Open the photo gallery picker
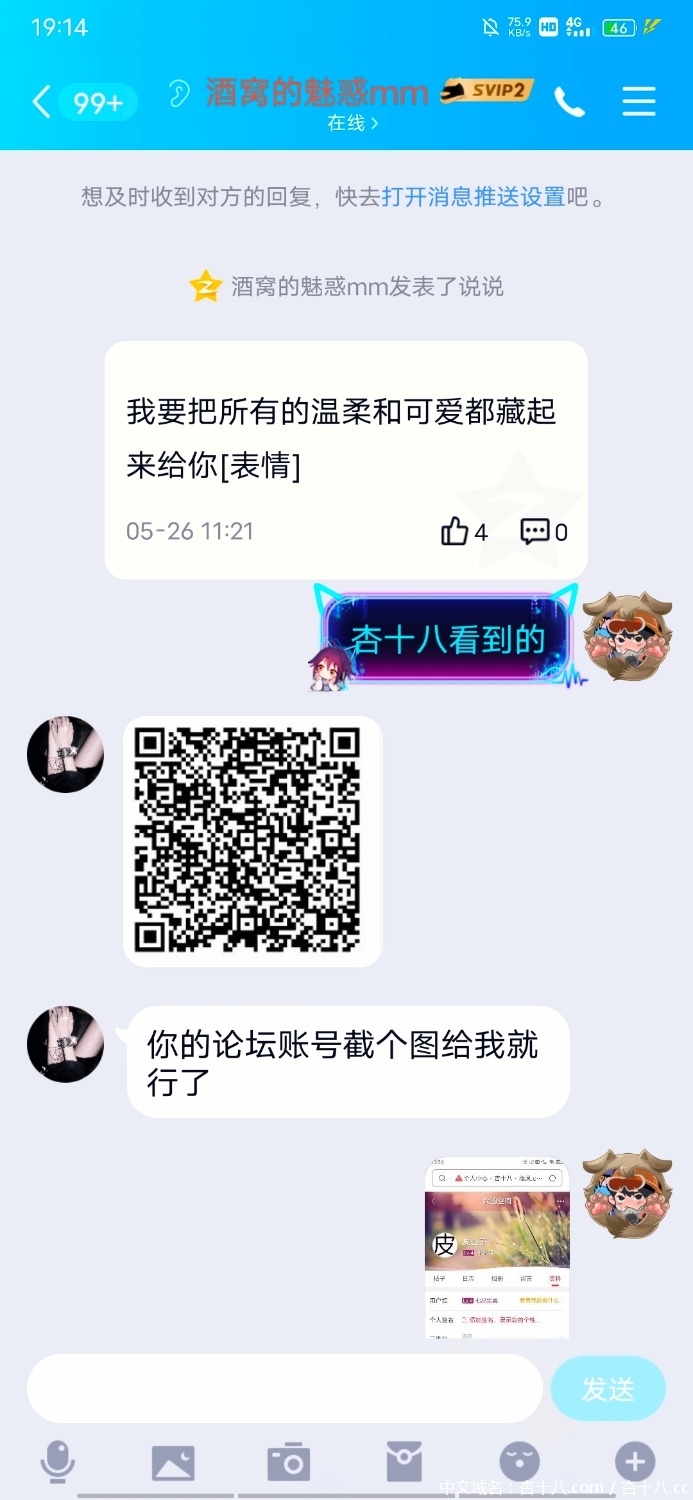 click(x=173, y=1462)
